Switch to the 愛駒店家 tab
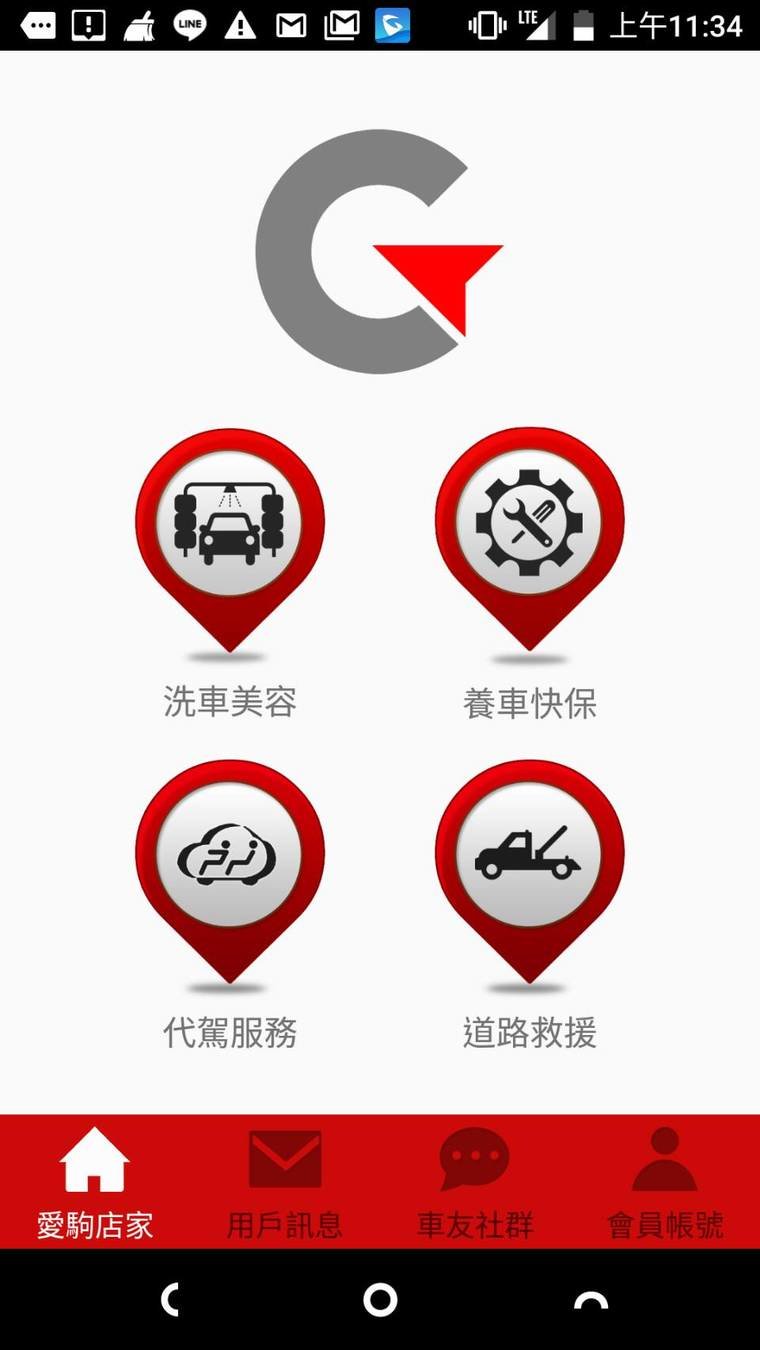The image size is (760, 1350). click(x=95, y=1182)
